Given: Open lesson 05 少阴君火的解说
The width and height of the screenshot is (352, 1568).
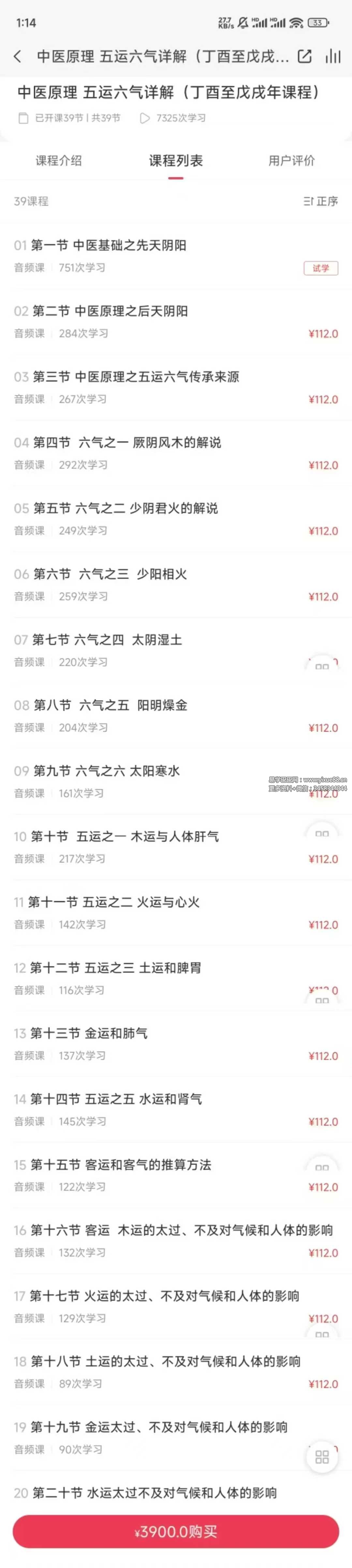Looking at the screenshot, I should (x=125, y=508).
